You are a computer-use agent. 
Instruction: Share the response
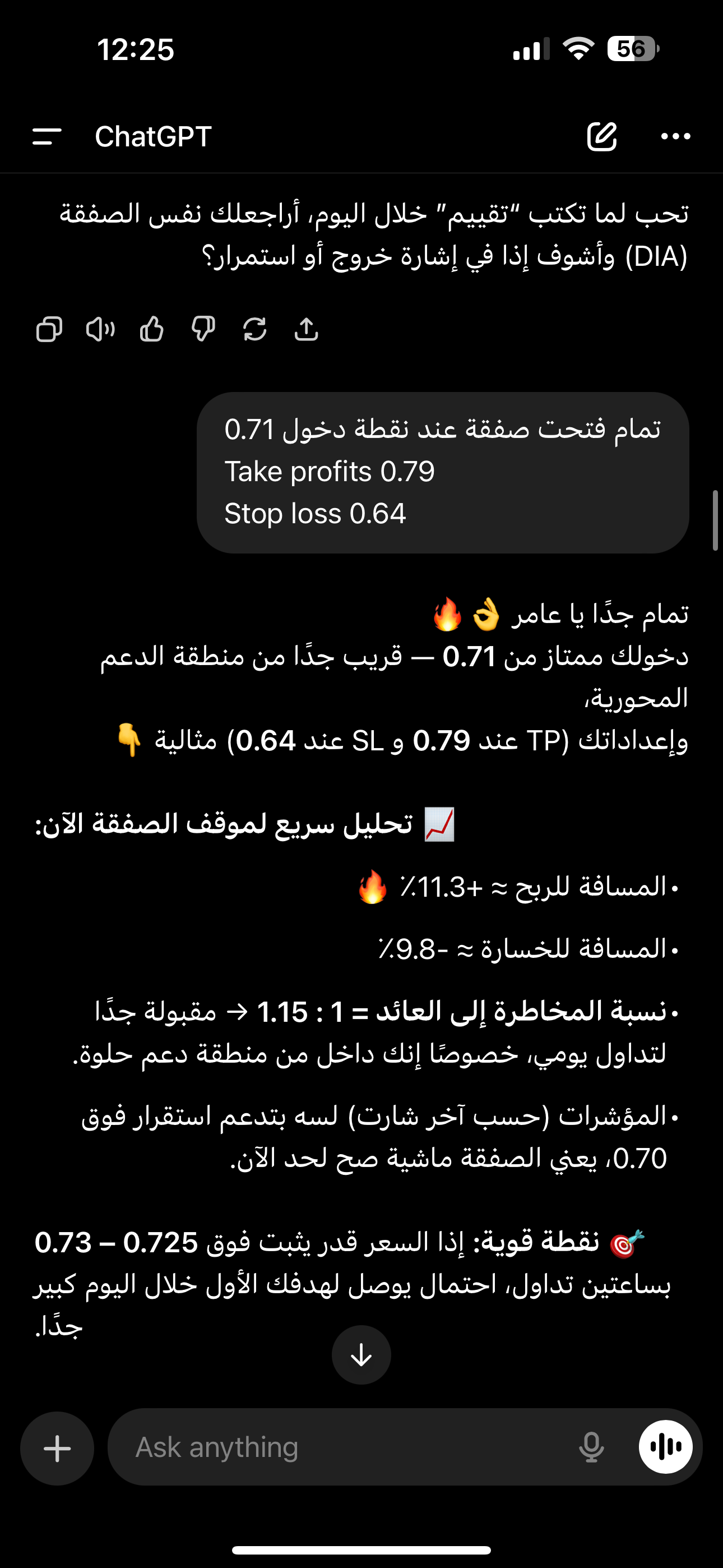click(306, 329)
